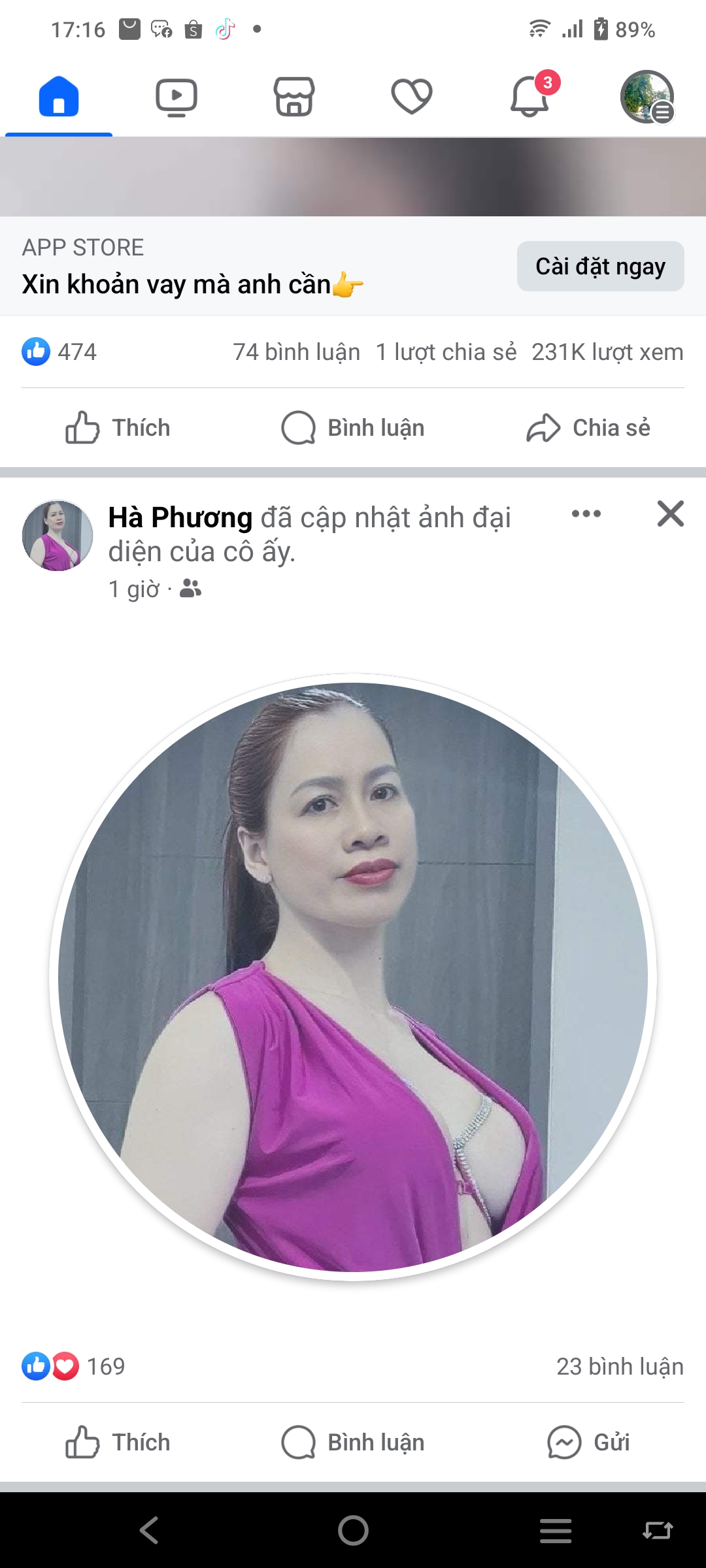Open the Video tab
The width and height of the screenshot is (706, 1568).
(x=176, y=97)
